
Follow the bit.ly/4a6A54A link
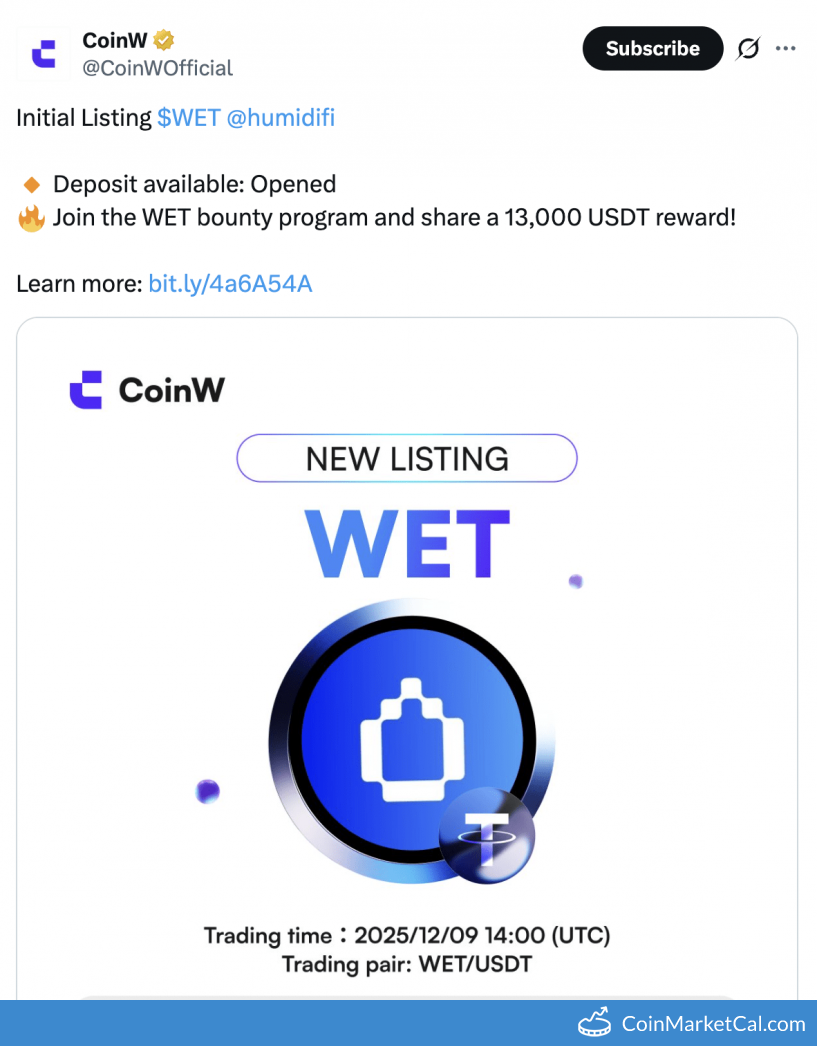coord(230,284)
